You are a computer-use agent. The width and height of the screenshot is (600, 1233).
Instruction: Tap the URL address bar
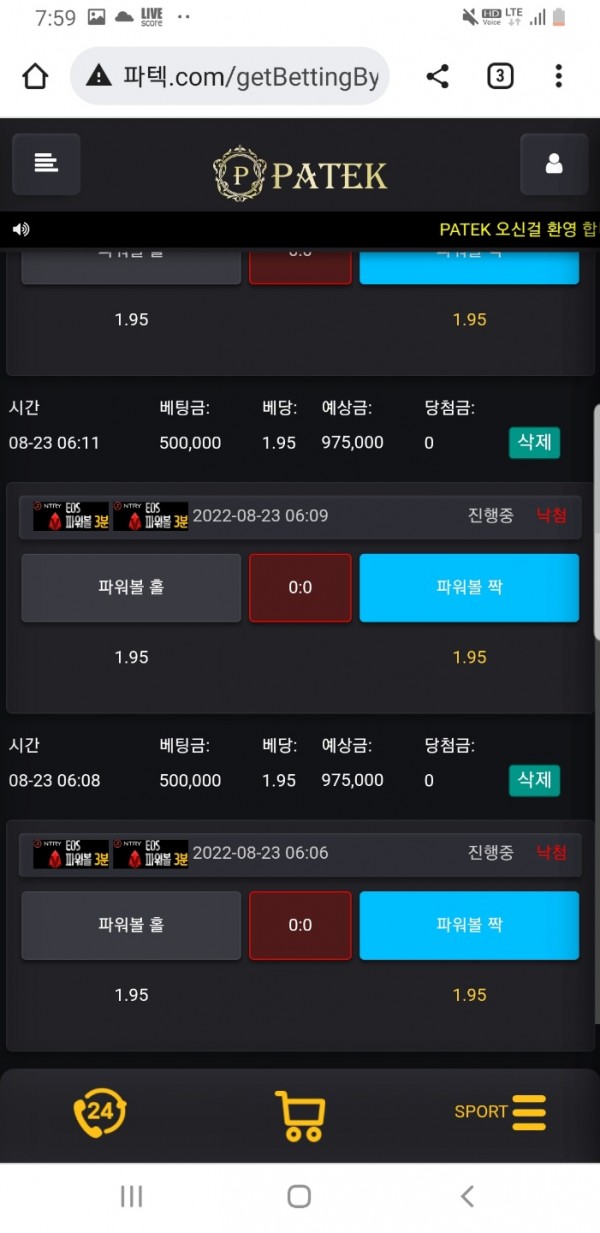(240, 76)
